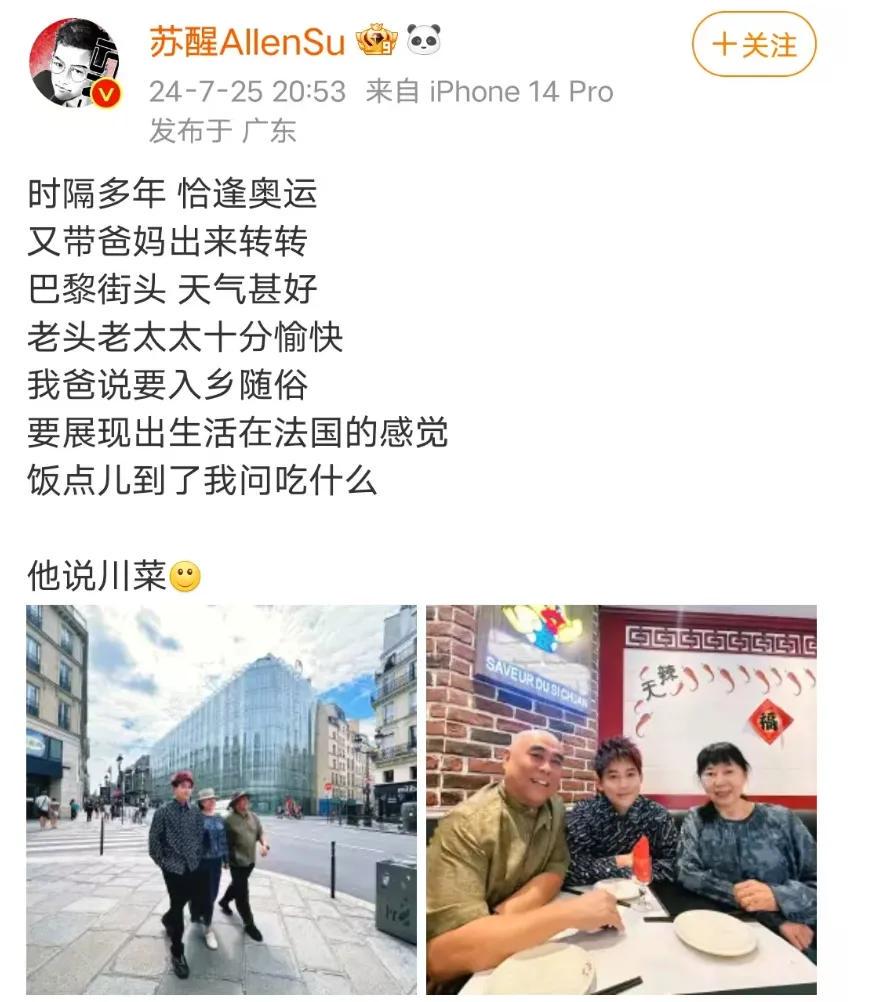Image resolution: width=869 pixels, height=1002 pixels.
Task: Open the Paris street walking photo
Action: tap(221, 798)
